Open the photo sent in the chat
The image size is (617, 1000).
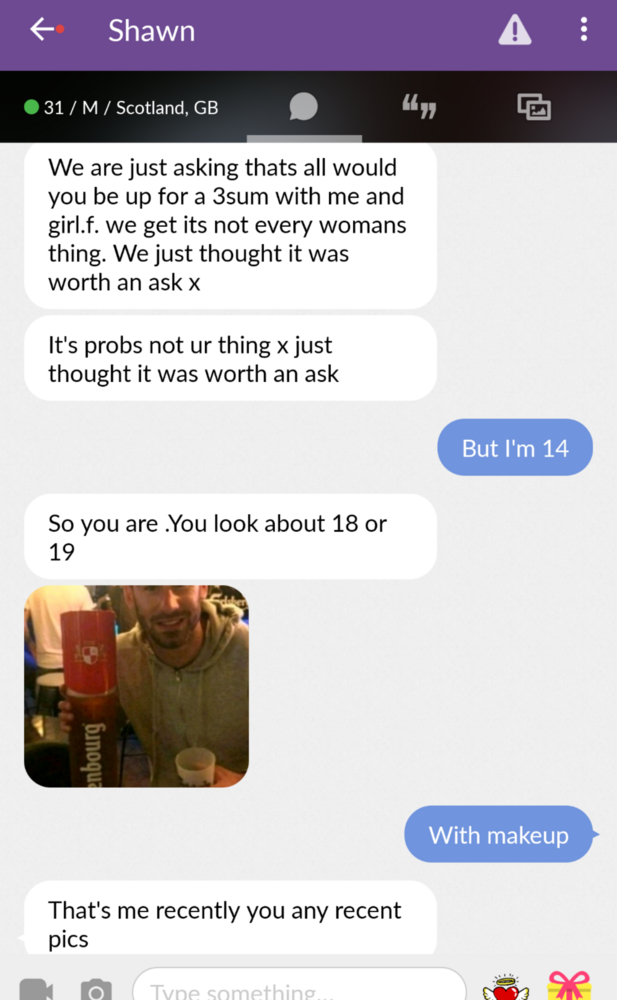tap(136, 686)
